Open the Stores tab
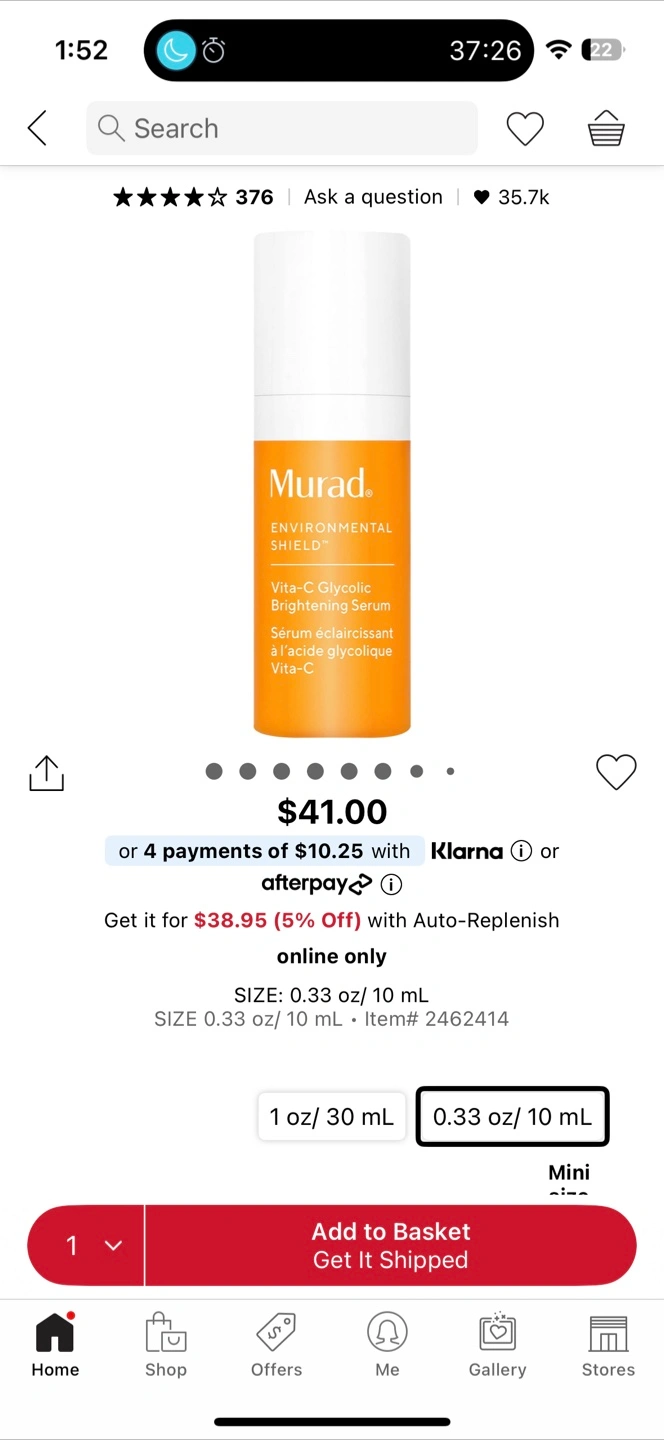This screenshot has height=1440, width=664. (608, 1346)
